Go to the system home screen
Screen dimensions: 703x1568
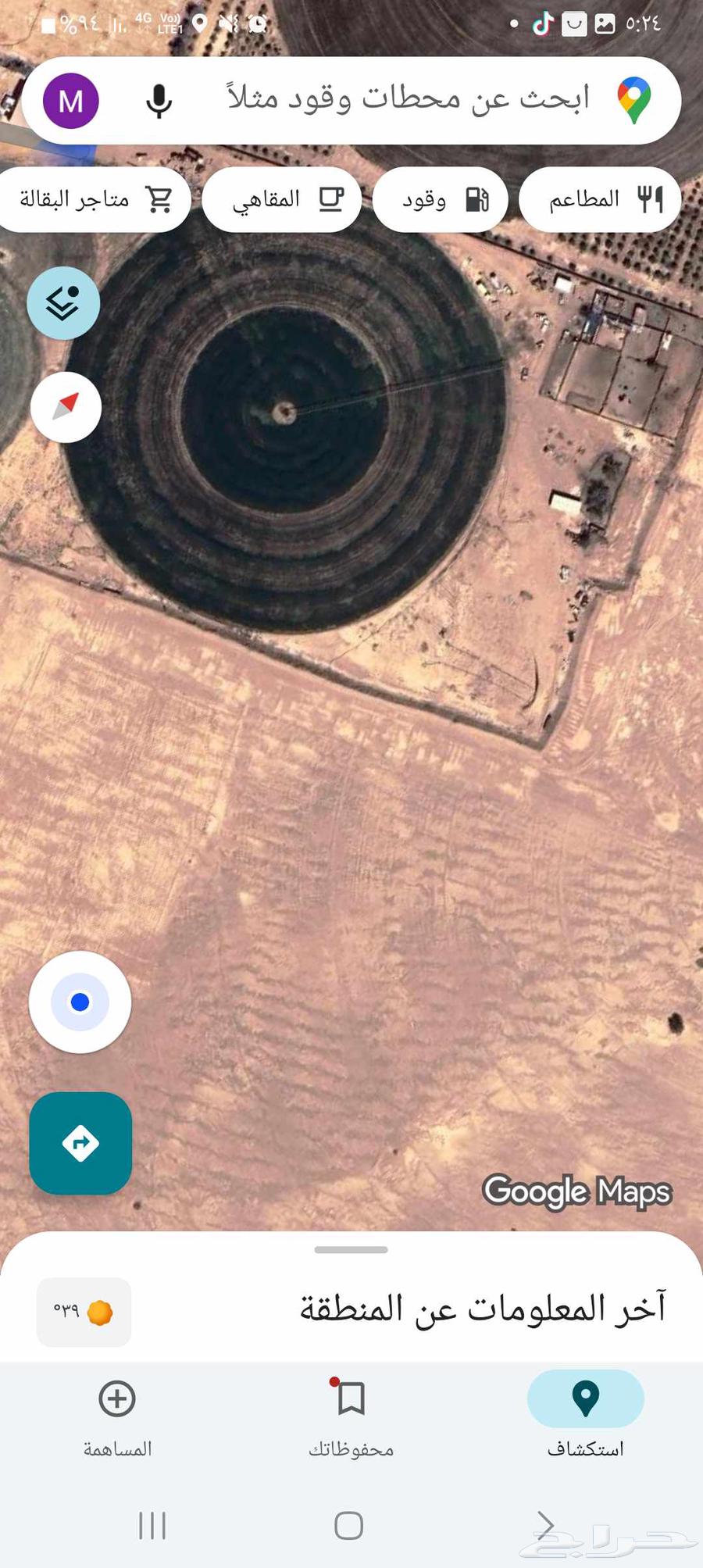click(348, 1525)
